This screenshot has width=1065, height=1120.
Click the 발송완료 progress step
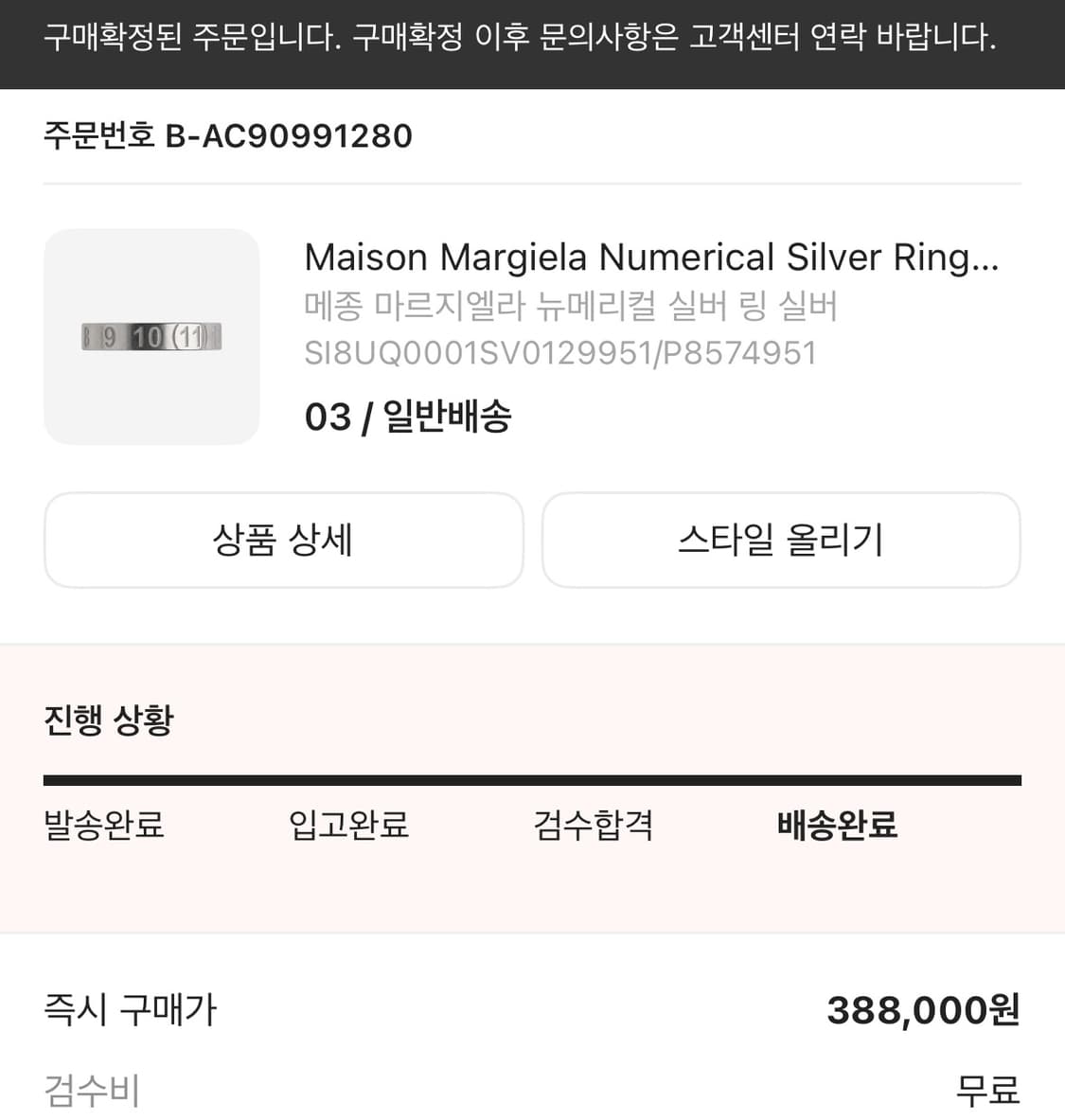click(x=103, y=826)
